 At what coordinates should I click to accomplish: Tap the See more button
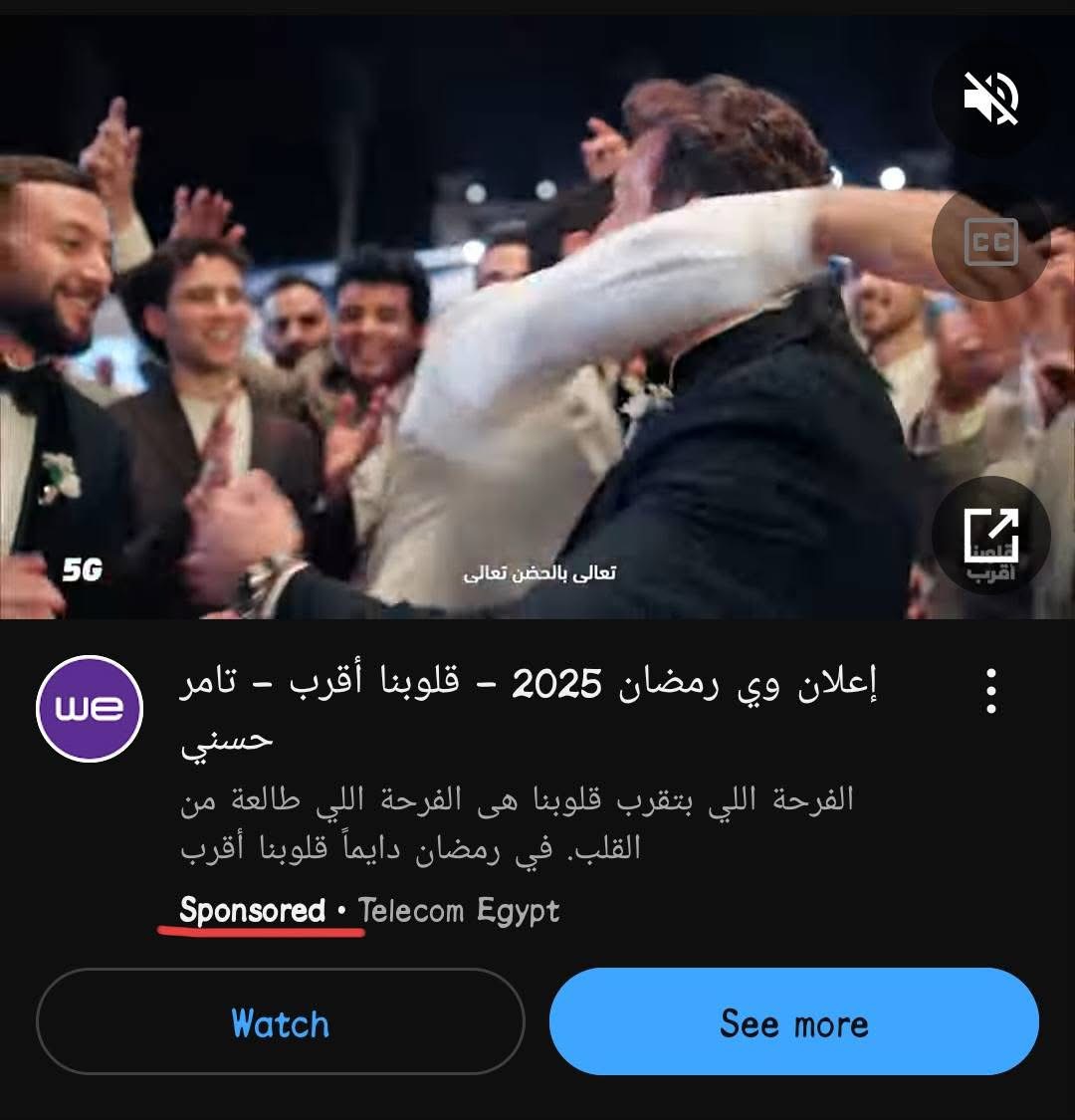click(x=793, y=1022)
